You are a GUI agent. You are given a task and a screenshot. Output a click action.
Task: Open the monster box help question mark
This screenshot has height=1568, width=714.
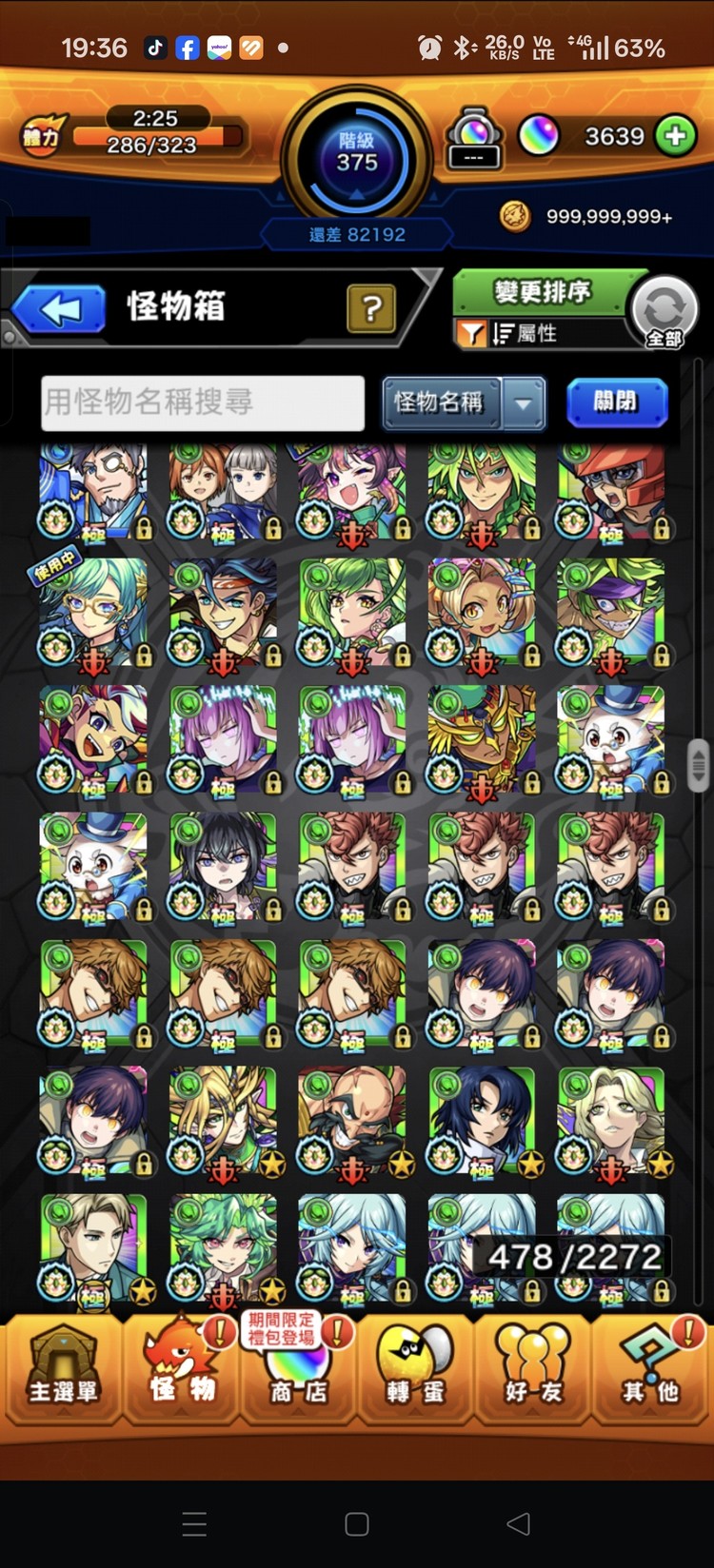(371, 308)
